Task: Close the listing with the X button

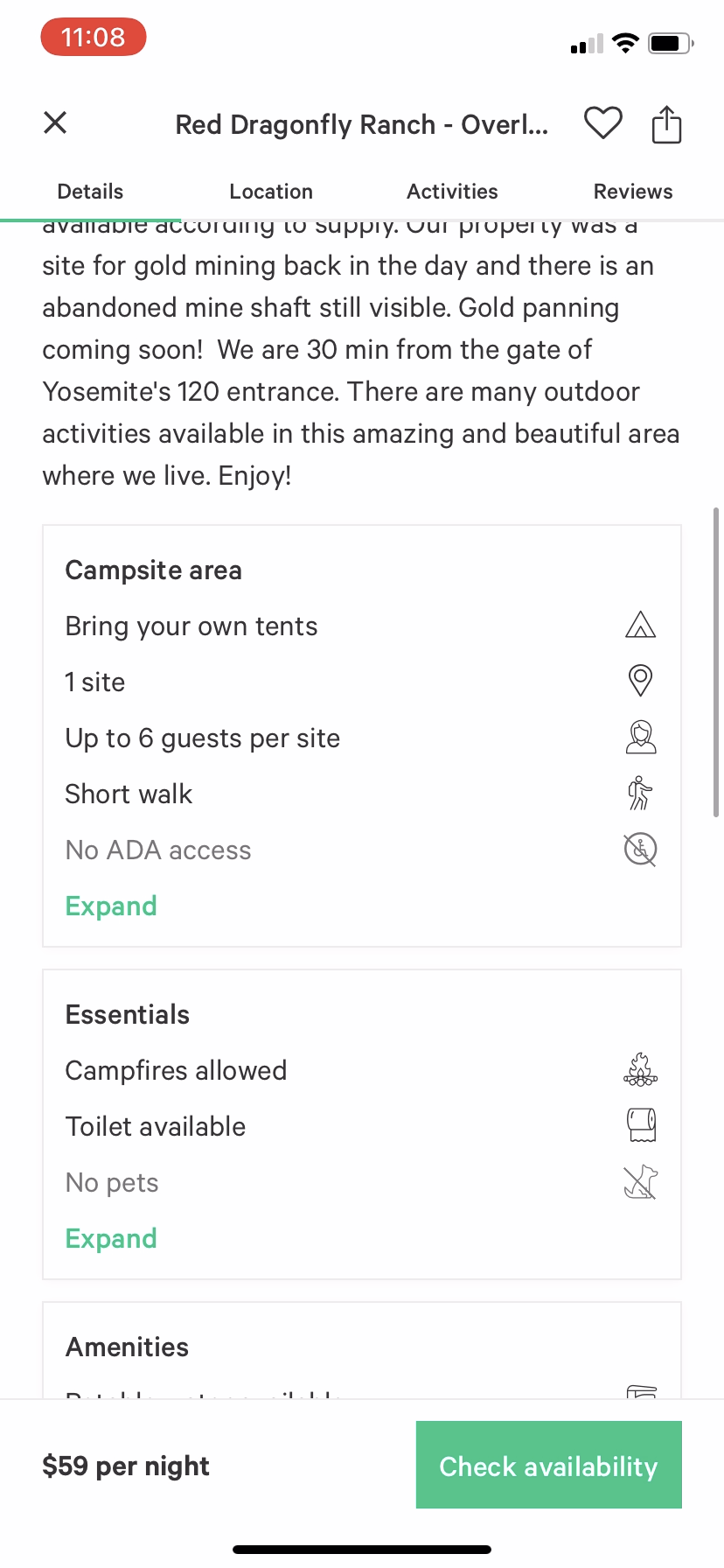Action: 55,122
